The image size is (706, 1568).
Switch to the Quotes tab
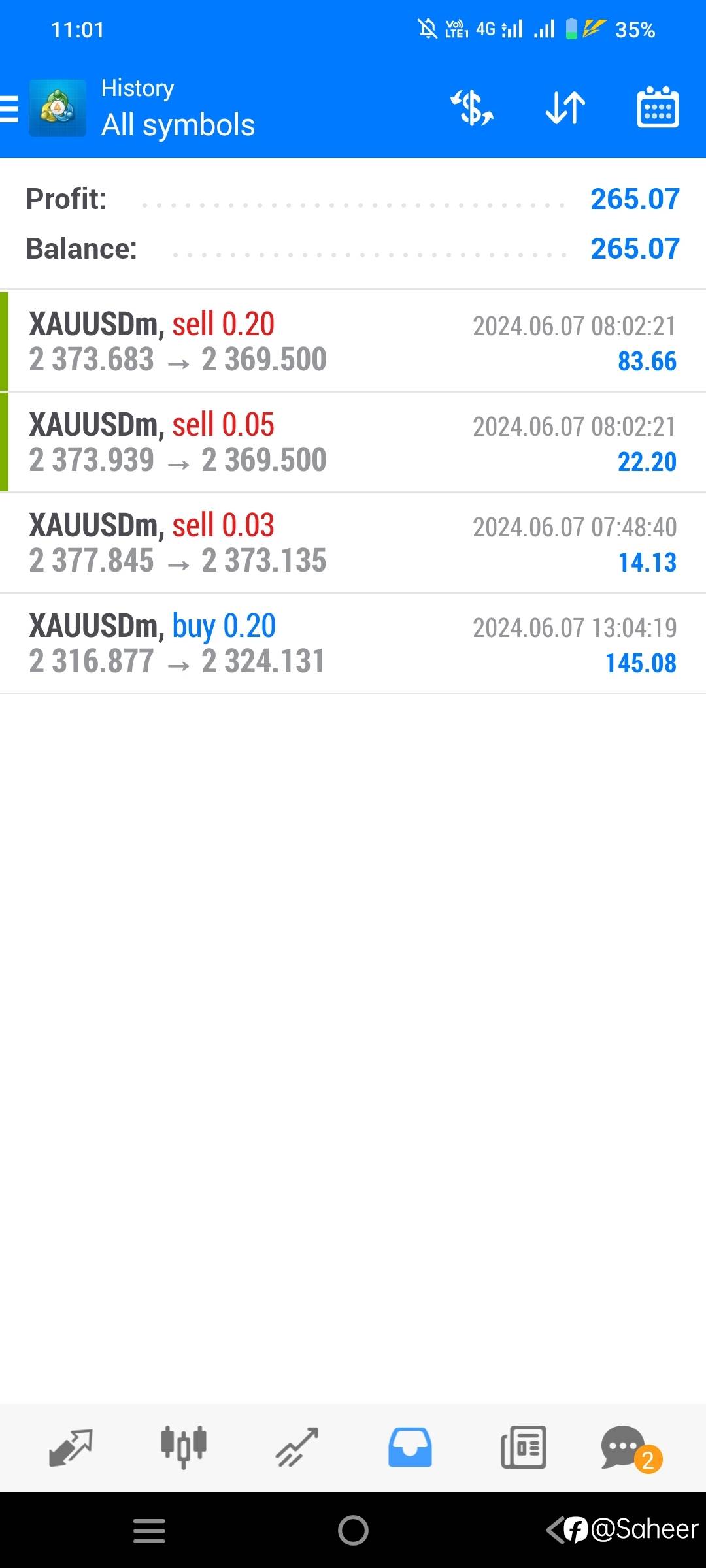(x=71, y=1448)
